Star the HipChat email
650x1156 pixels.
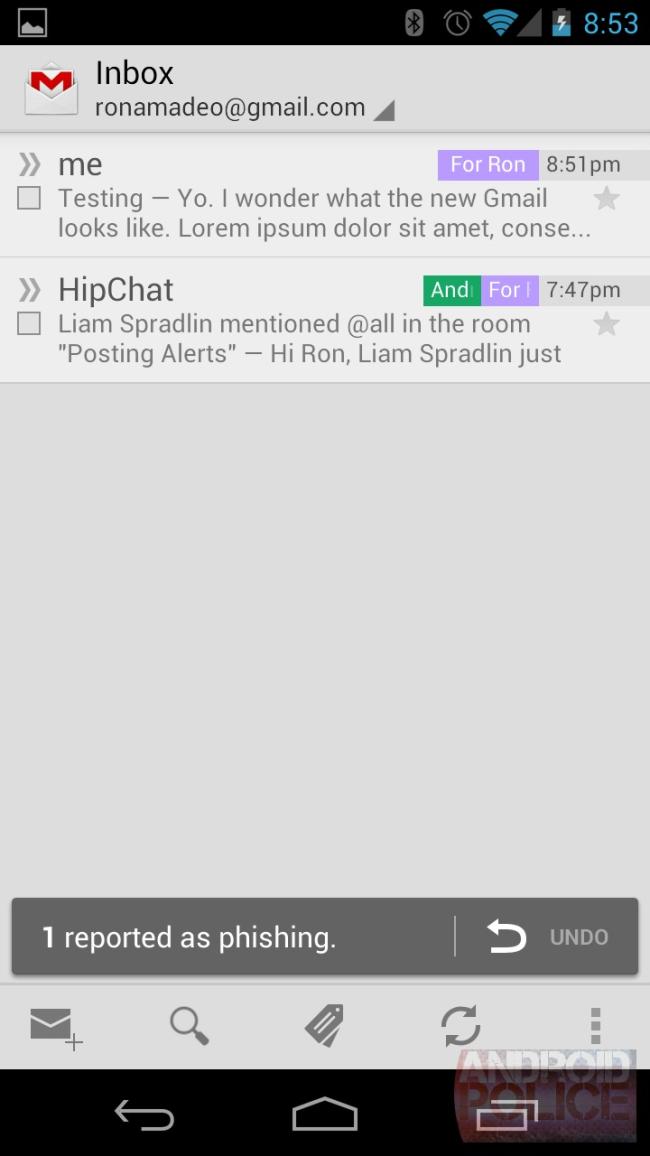click(x=607, y=324)
